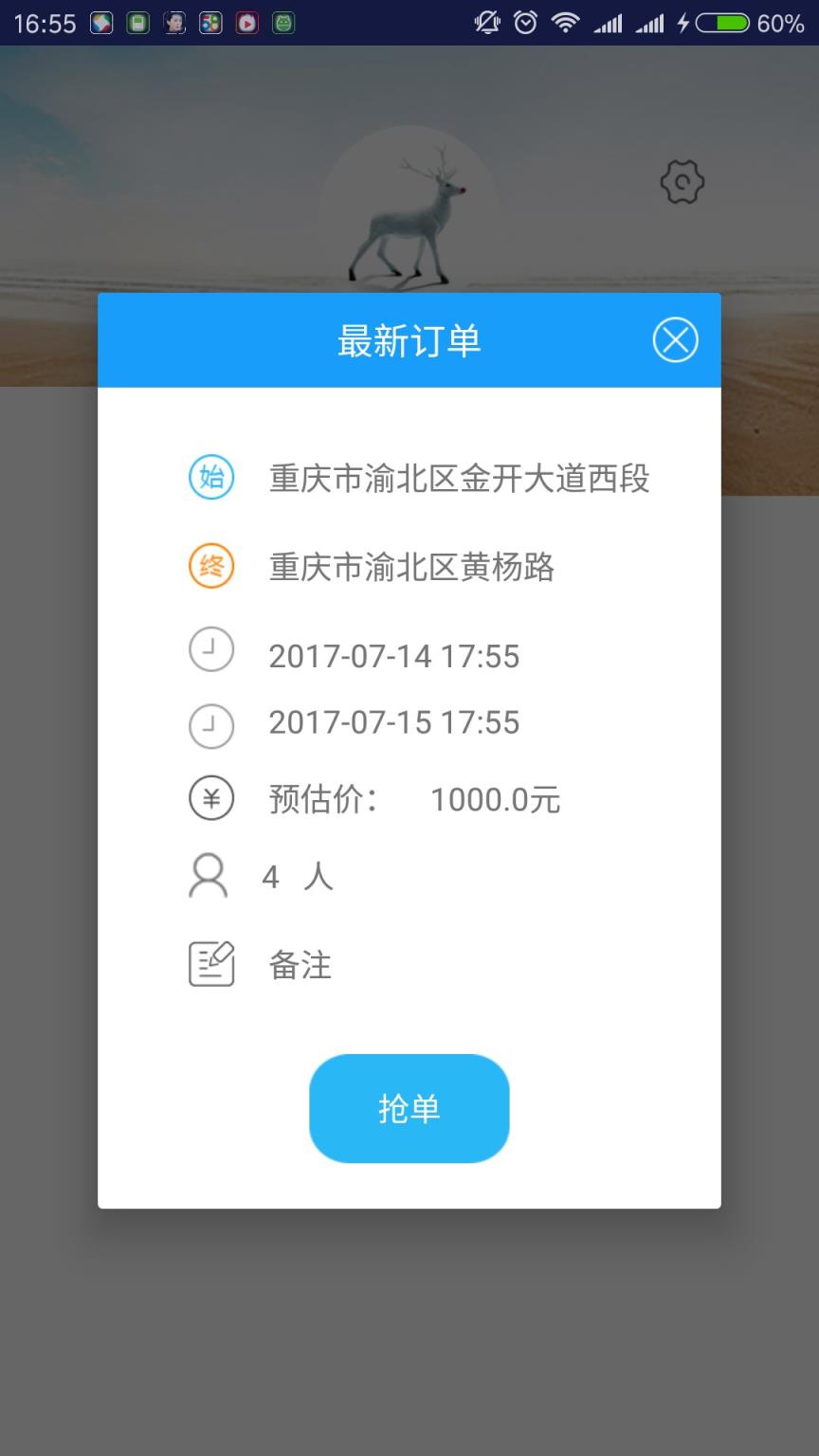
Task: Tap the mute notification icon in status bar
Action: point(485,22)
